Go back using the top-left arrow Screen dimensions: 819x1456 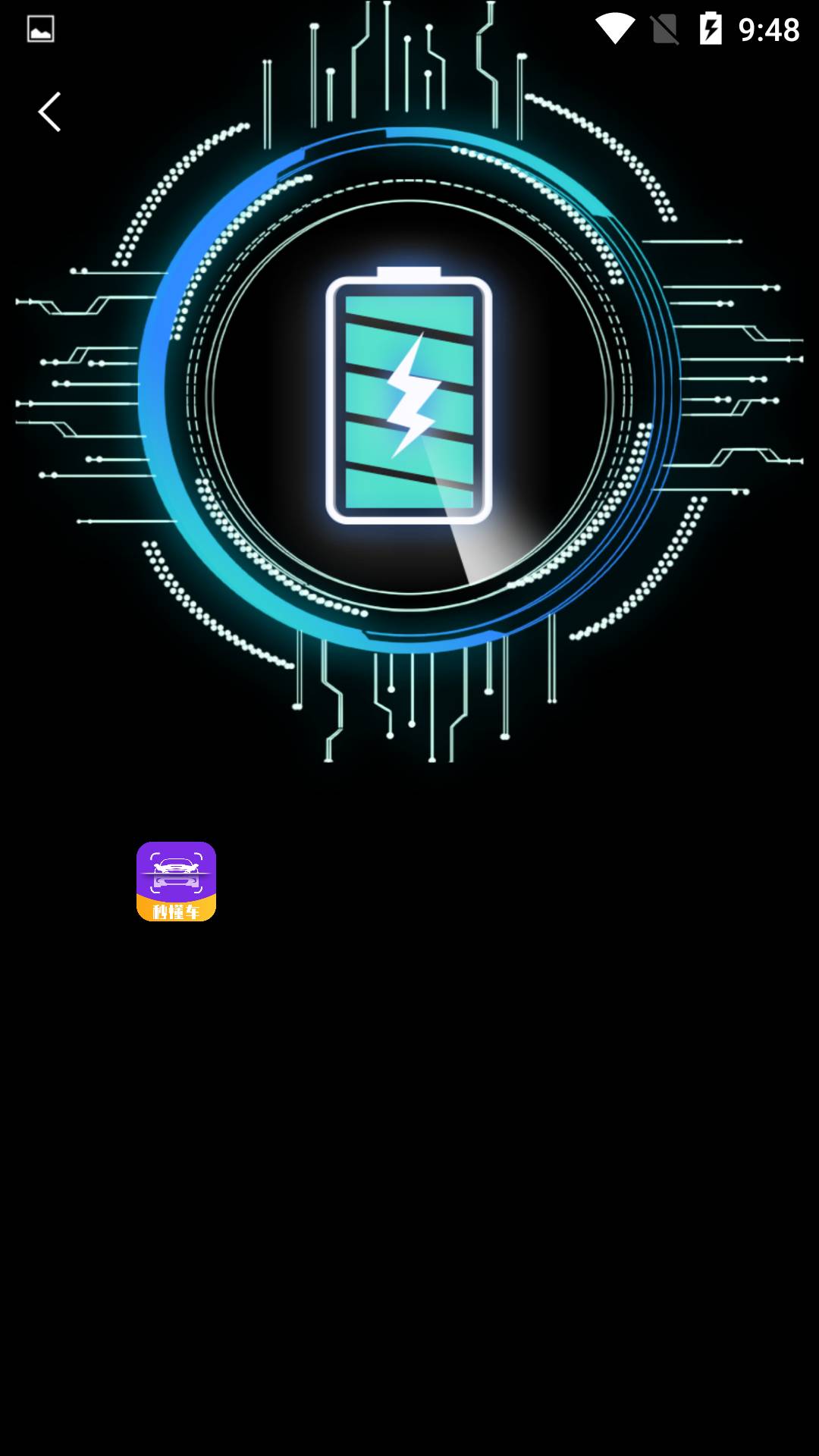[x=50, y=112]
